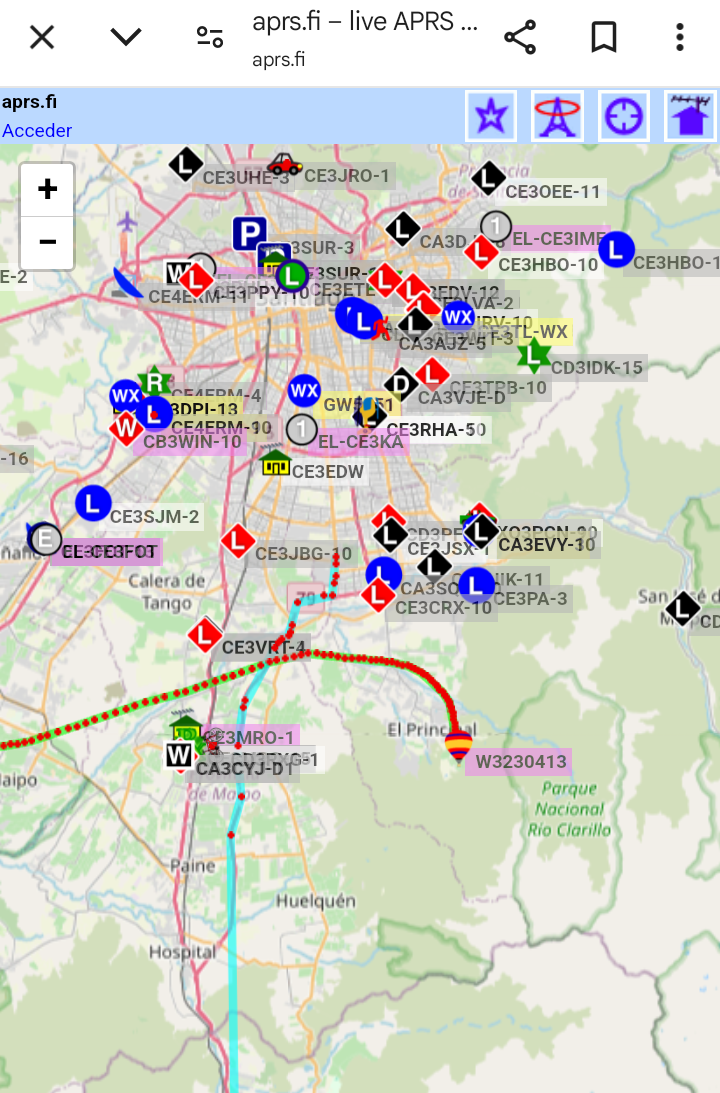Select the CD3IDK-15 green star marker
Screen dimensions: 720x1093
pyautogui.click(x=535, y=354)
